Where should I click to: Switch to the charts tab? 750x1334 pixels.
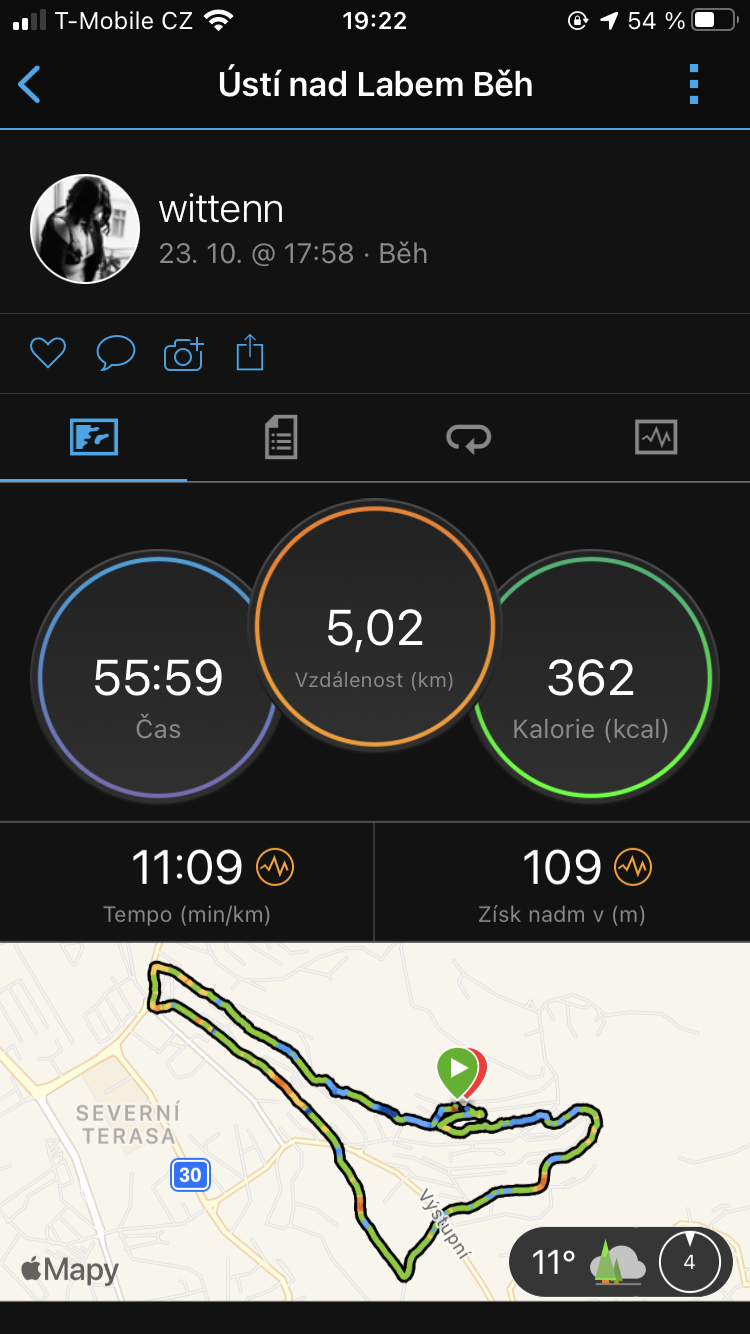click(x=656, y=437)
